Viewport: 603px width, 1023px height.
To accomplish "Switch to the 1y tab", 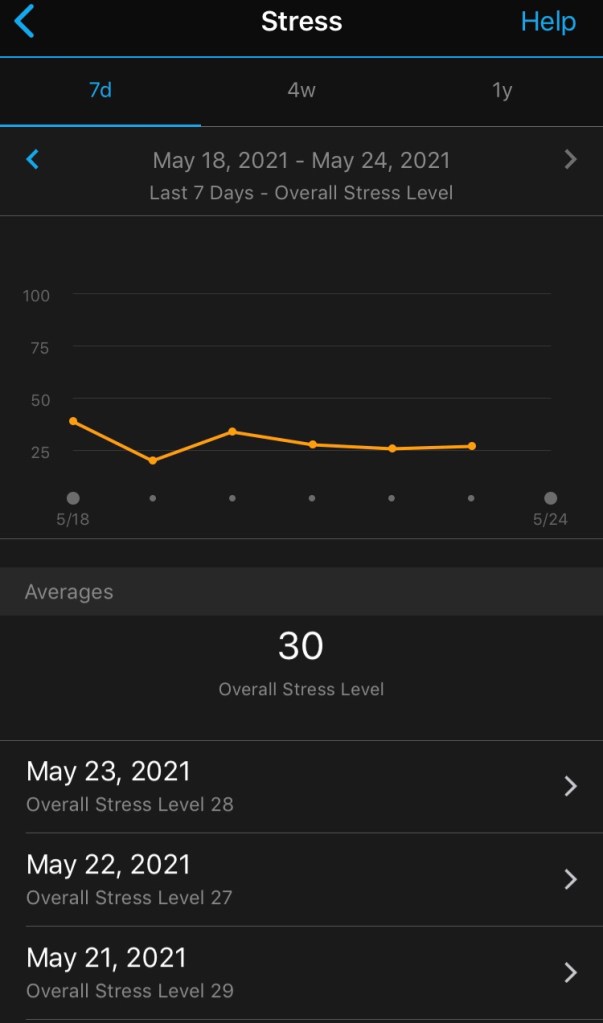I will (502, 91).
